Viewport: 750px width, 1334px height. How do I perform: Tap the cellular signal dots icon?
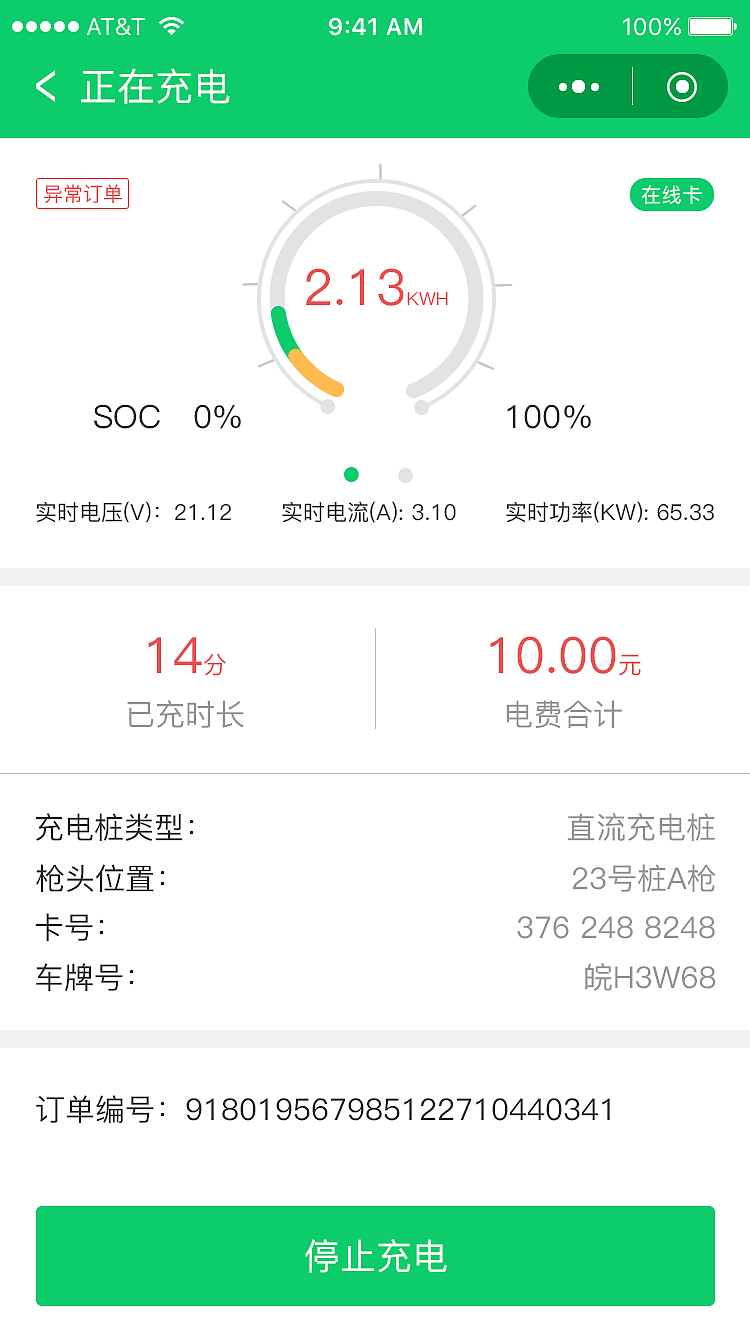tap(46, 26)
